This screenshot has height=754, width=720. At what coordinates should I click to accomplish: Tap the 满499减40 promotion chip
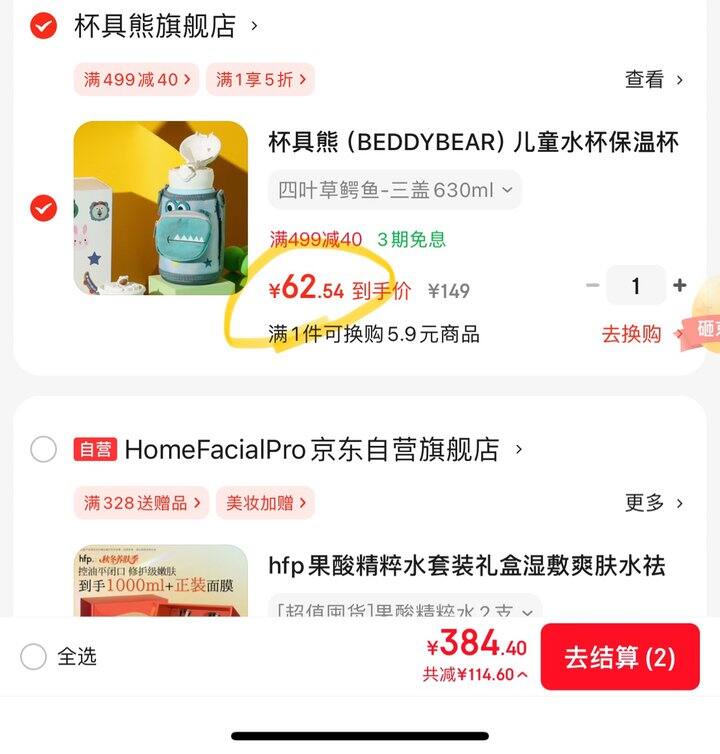pos(136,80)
